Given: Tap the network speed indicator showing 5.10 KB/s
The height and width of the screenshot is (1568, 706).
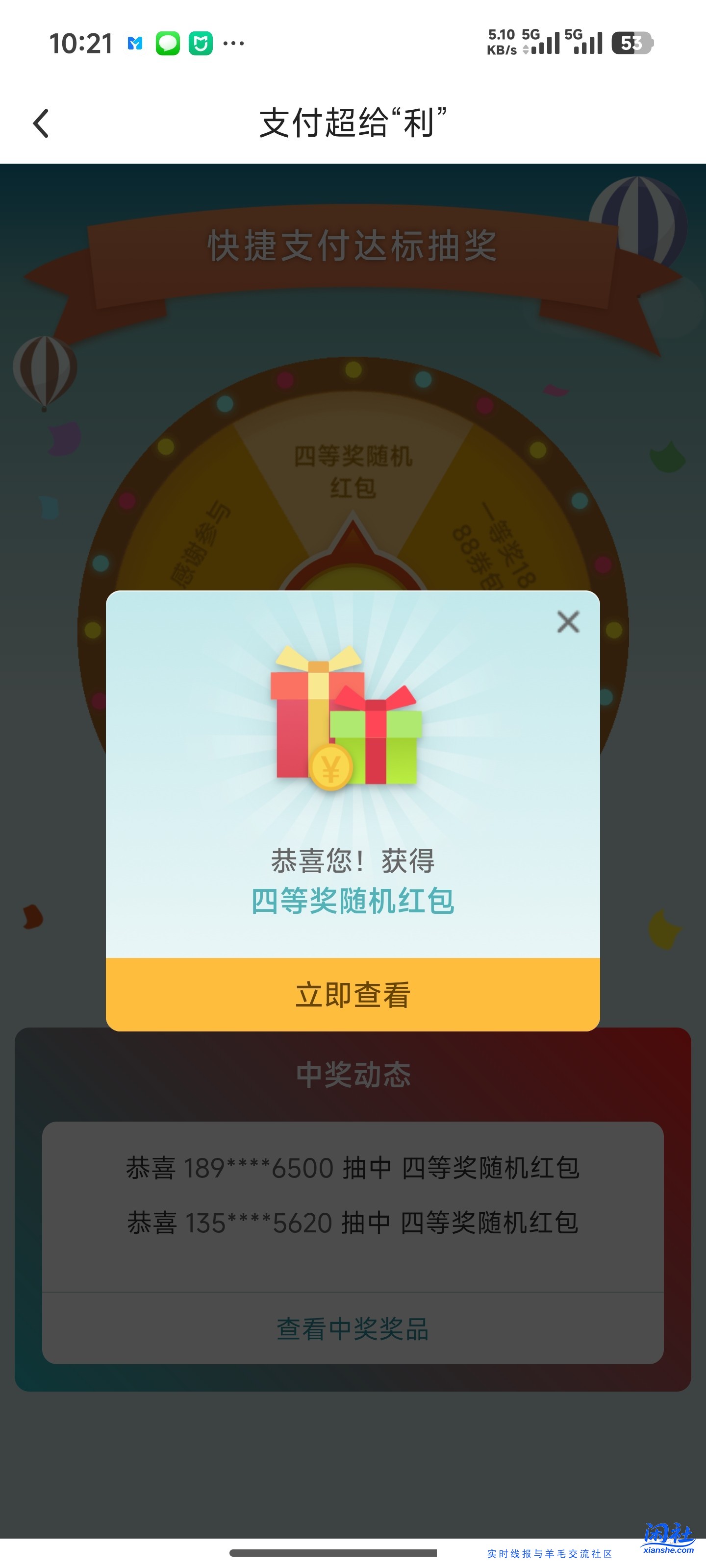Looking at the screenshot, I should [x=503, y=43].
